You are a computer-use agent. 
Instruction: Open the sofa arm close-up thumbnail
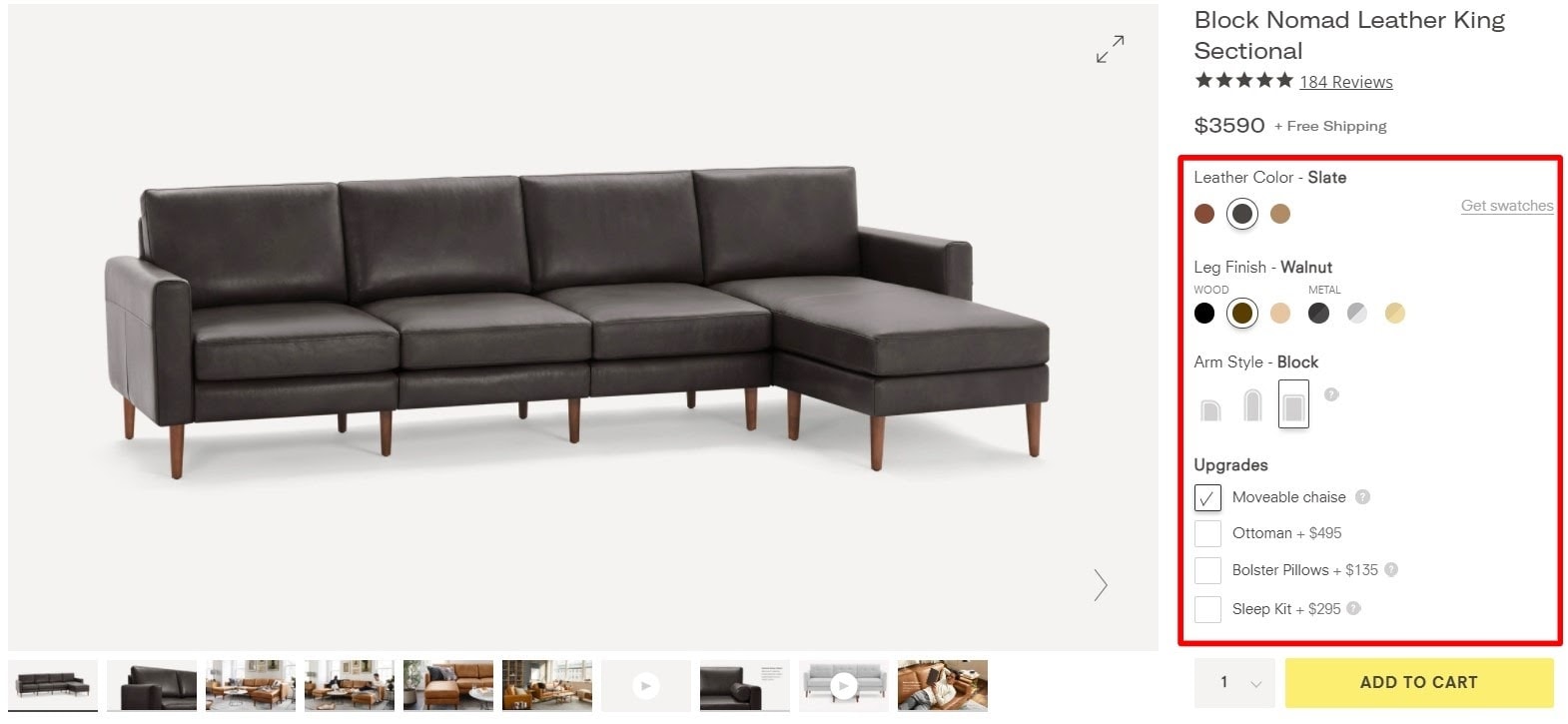pos(151,686)
